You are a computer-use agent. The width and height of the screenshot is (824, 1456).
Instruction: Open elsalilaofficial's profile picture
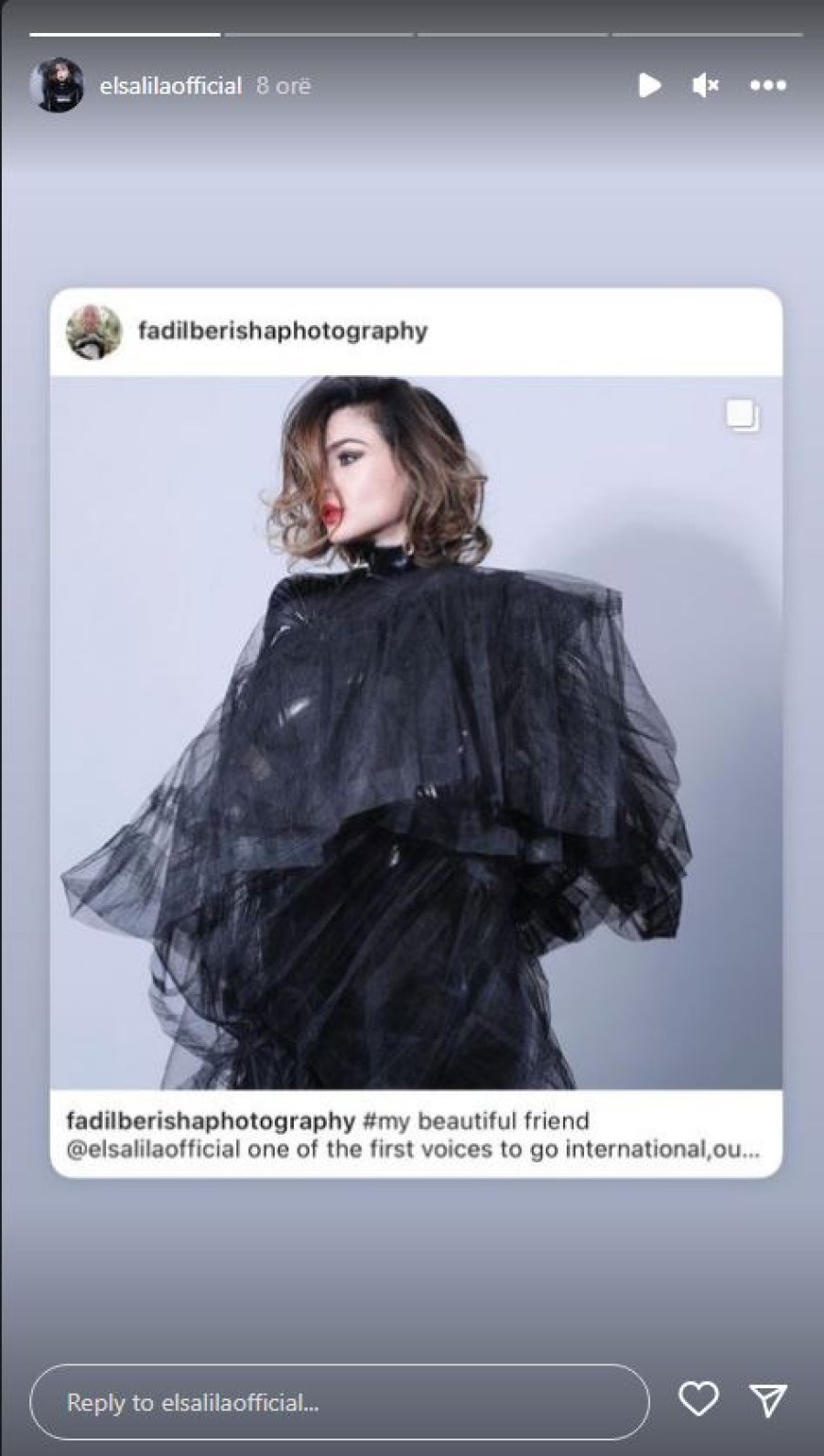(x=57, y=86)
